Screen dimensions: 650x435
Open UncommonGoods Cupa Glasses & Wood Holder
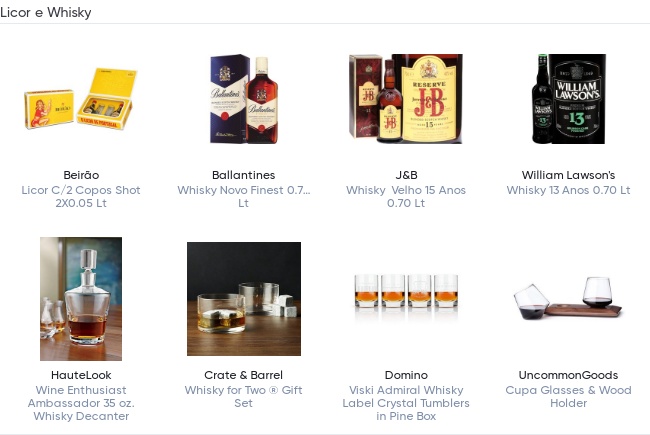click(568, 298)
